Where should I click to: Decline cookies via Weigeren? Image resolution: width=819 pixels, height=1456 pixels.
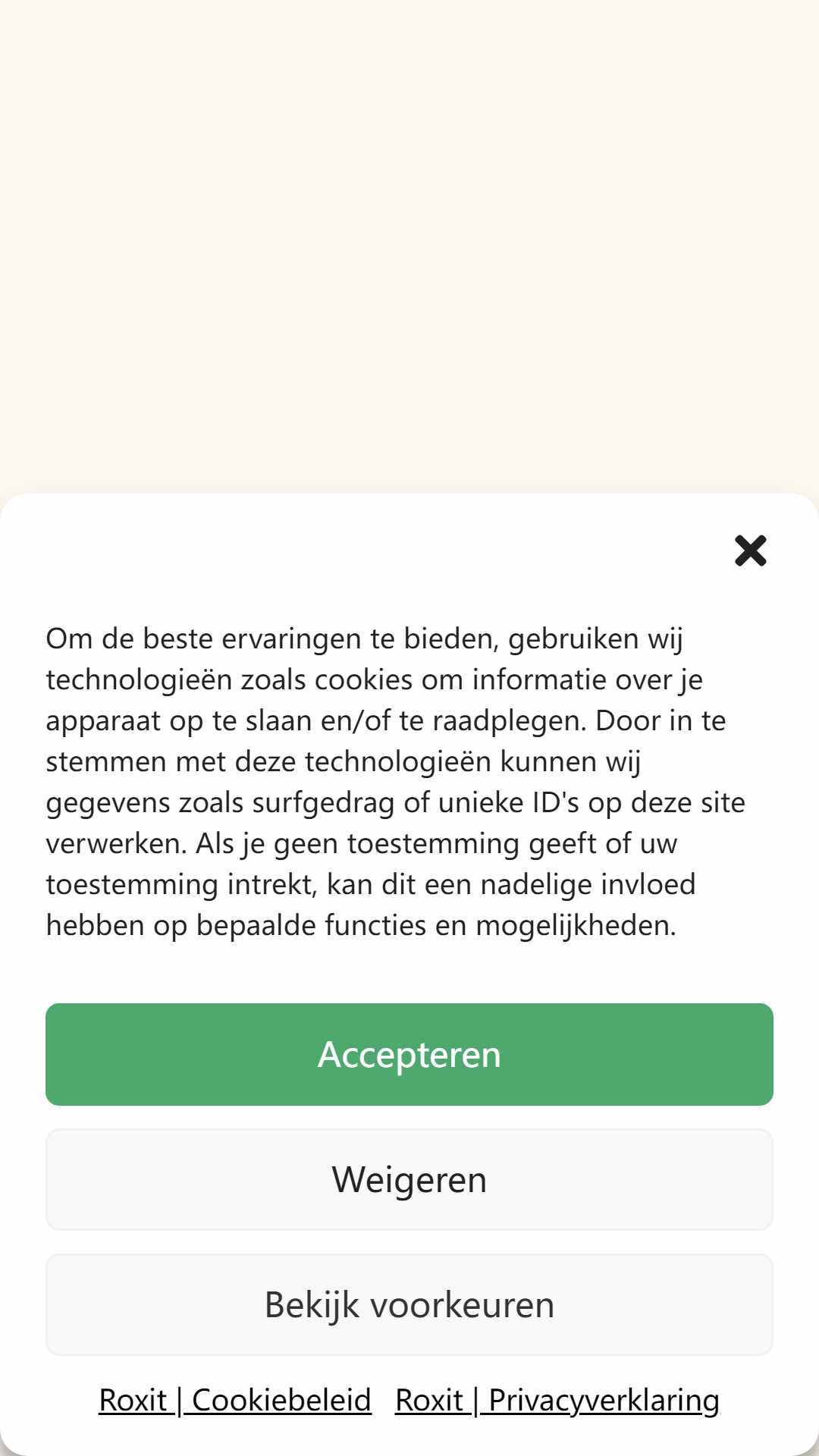[409, 1179]
